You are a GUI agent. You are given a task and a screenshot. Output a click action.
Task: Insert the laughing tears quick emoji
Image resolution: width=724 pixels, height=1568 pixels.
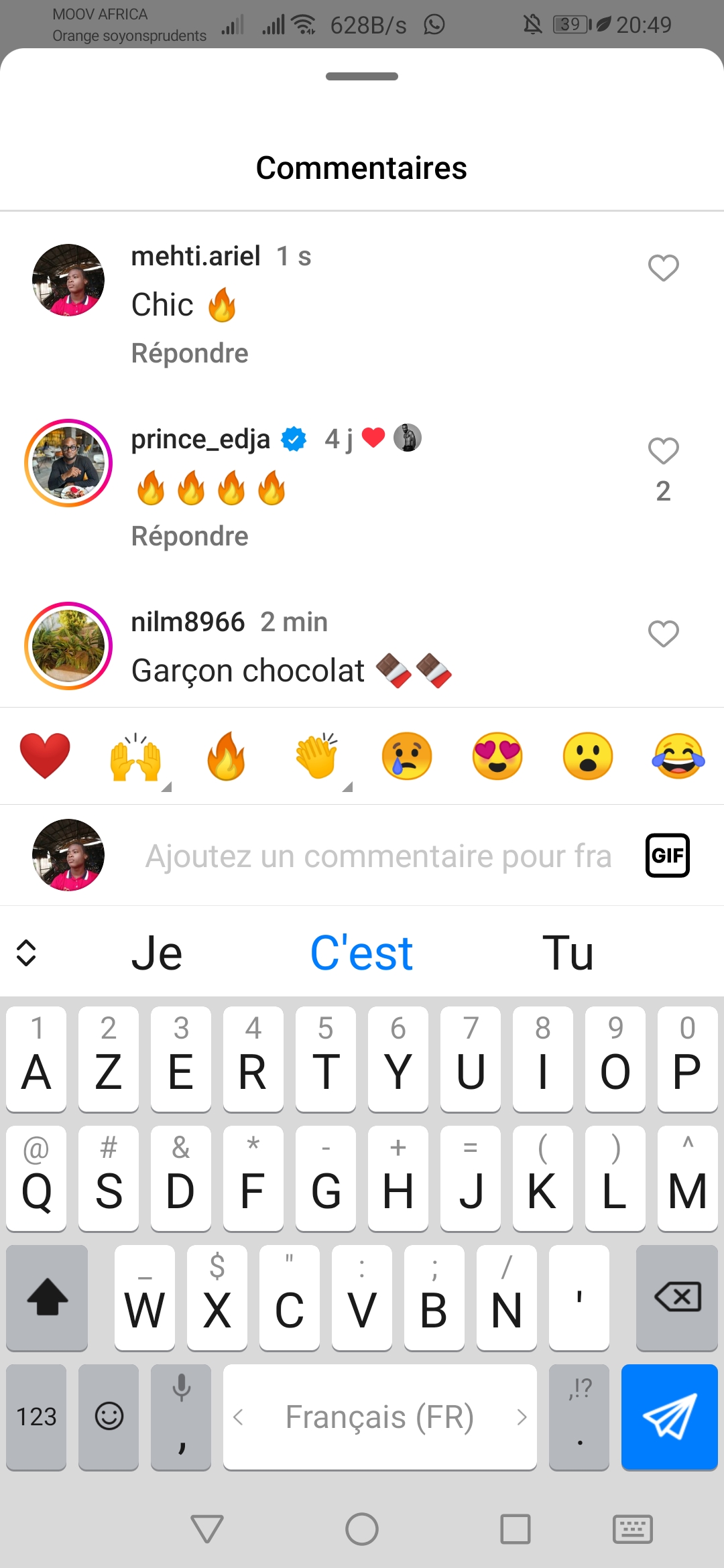[x=678, y=756]
